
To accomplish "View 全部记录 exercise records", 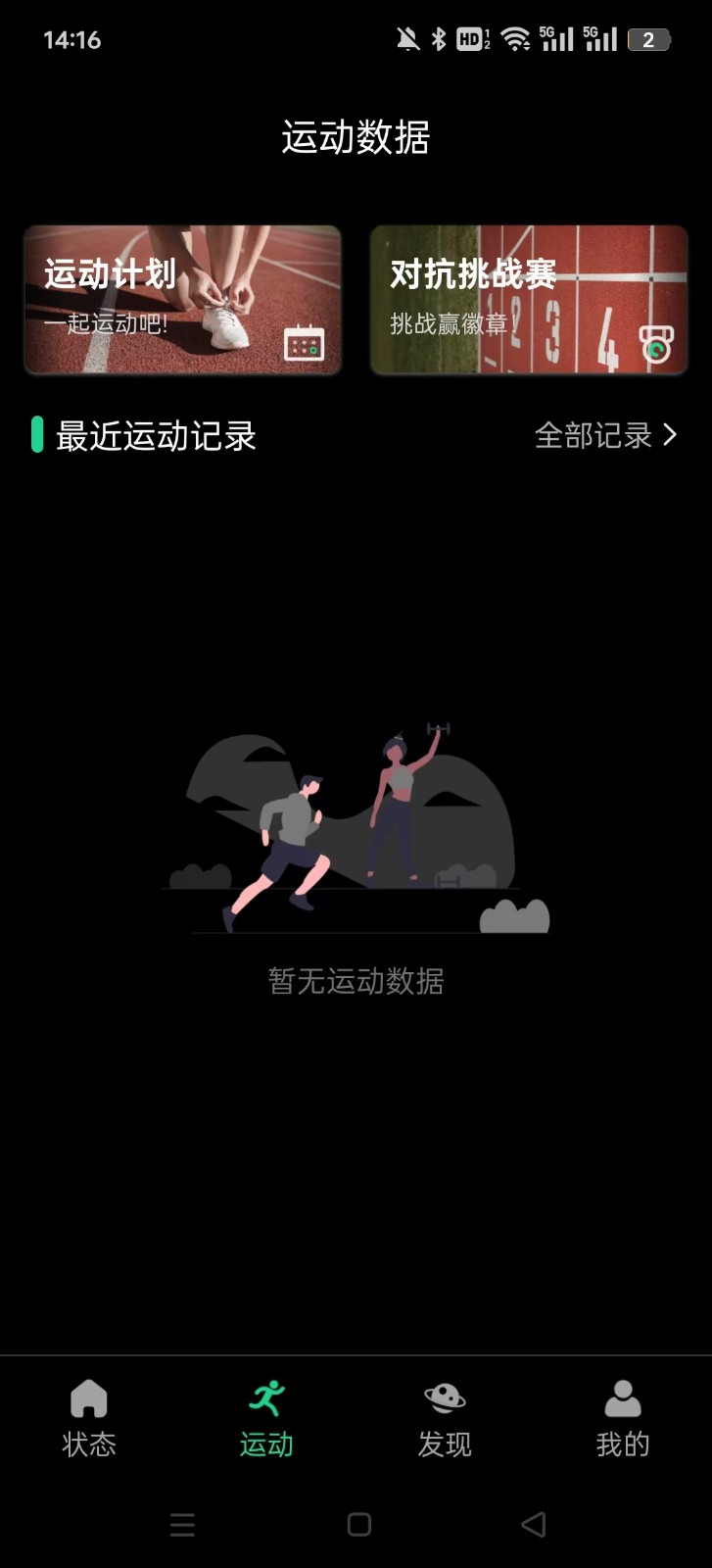I will click(x=605, y=435).
